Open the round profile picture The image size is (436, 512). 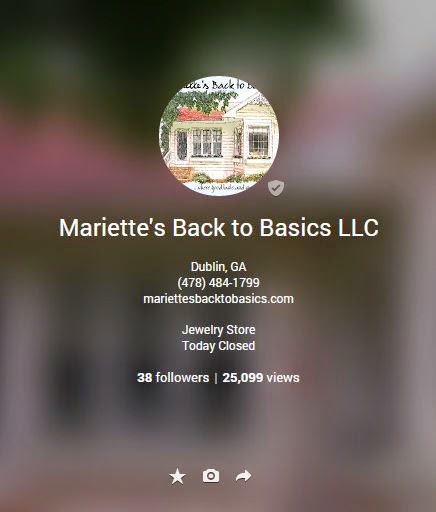[219, 136]
